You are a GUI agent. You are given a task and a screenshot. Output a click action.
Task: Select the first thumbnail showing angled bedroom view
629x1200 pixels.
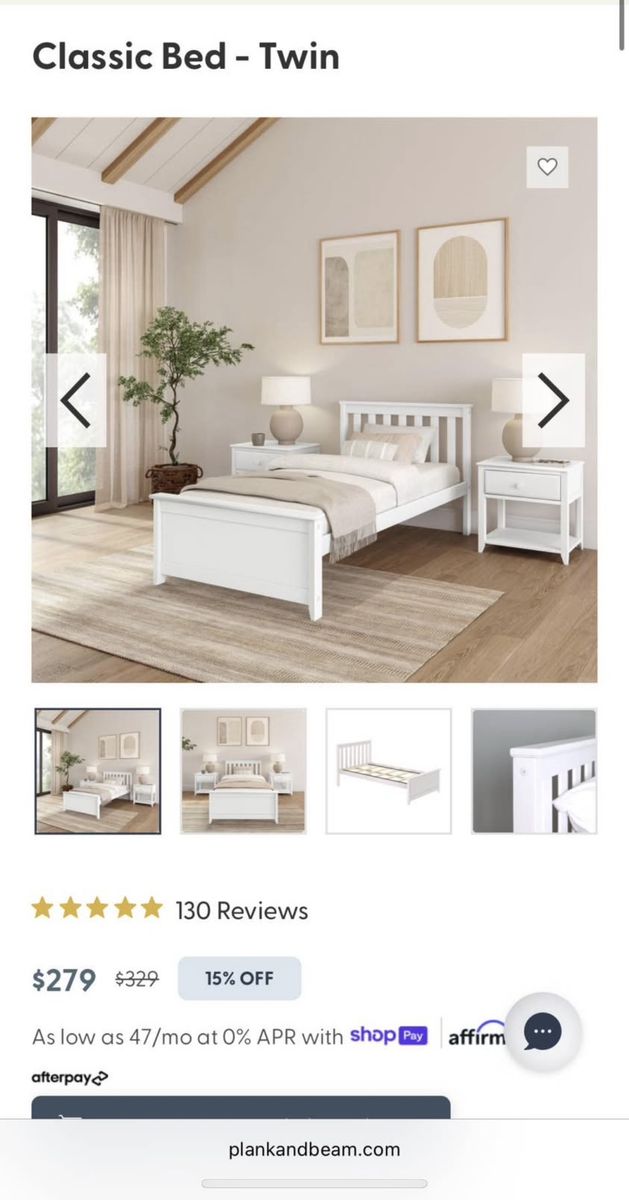98,771
